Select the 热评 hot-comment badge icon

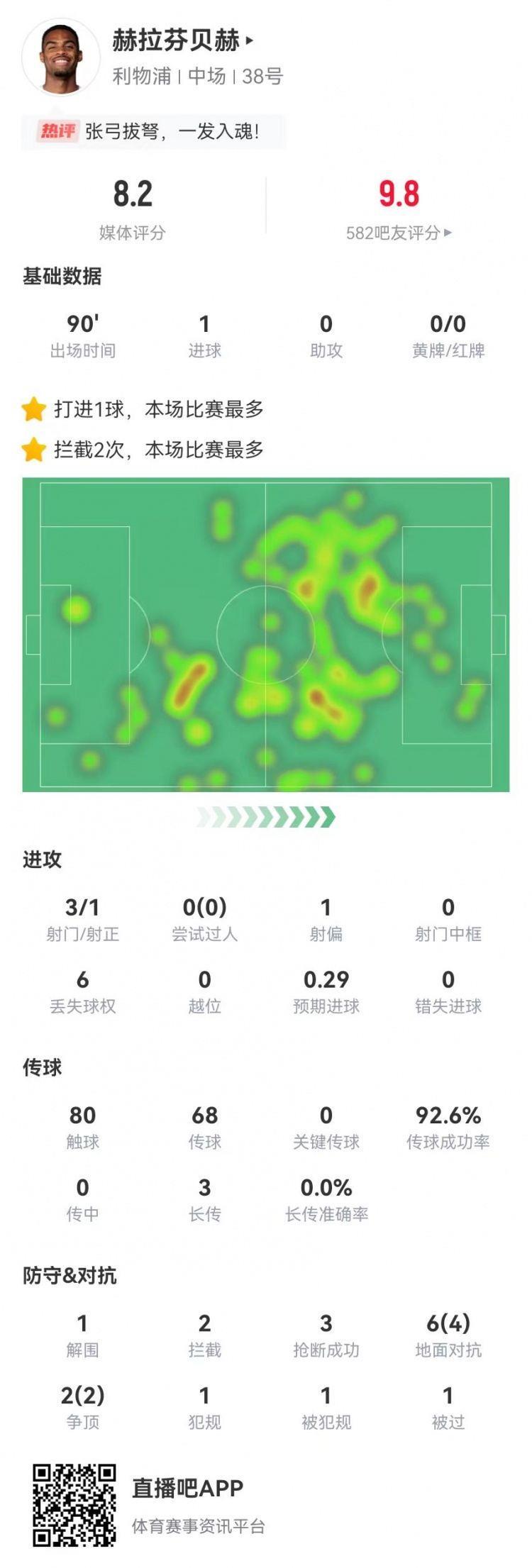pos(60,129)
